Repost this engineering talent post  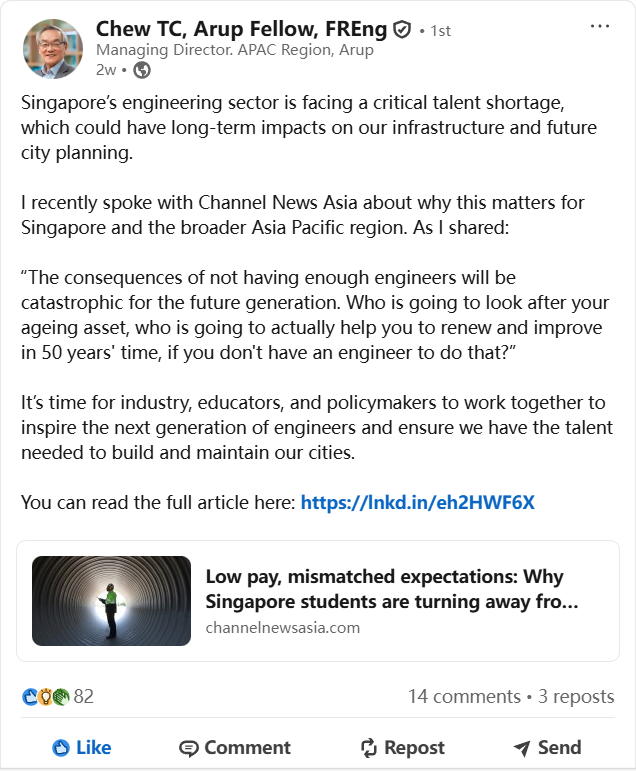402,747
